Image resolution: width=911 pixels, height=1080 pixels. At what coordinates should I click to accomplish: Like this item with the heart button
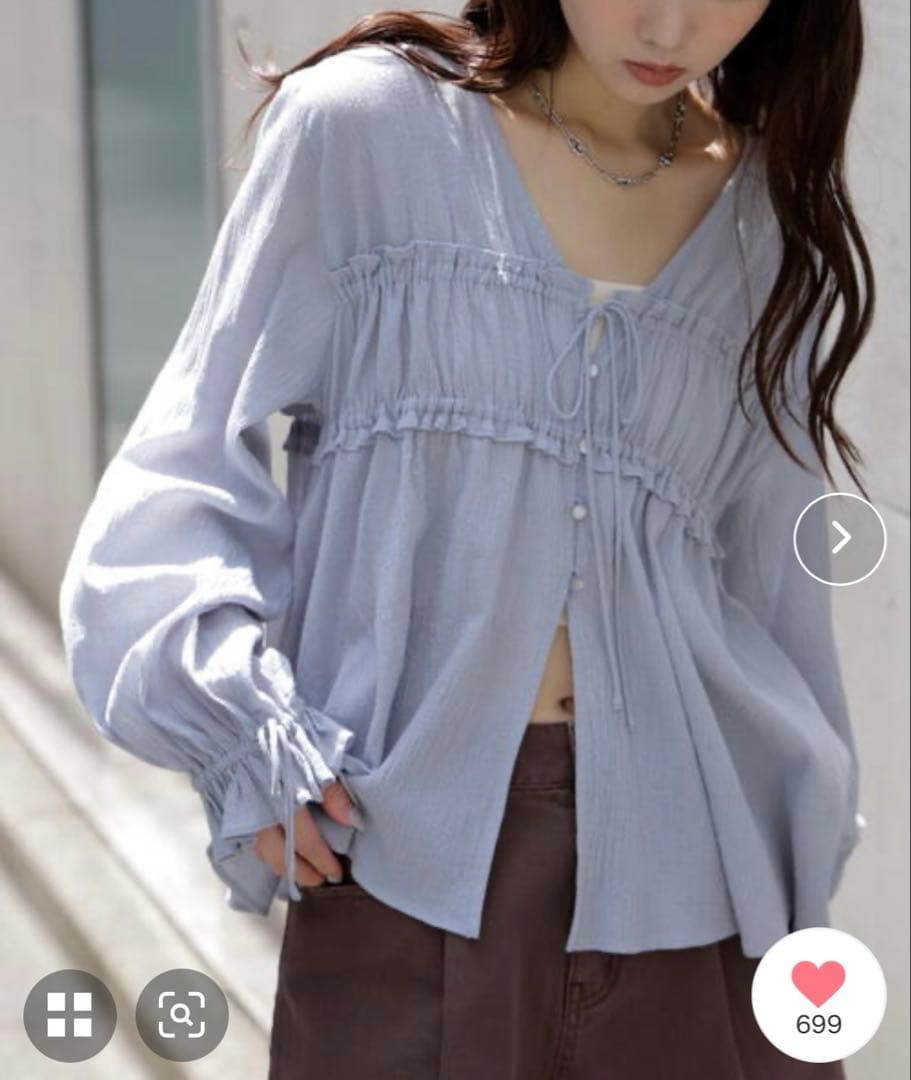click(x=819, y=995)
